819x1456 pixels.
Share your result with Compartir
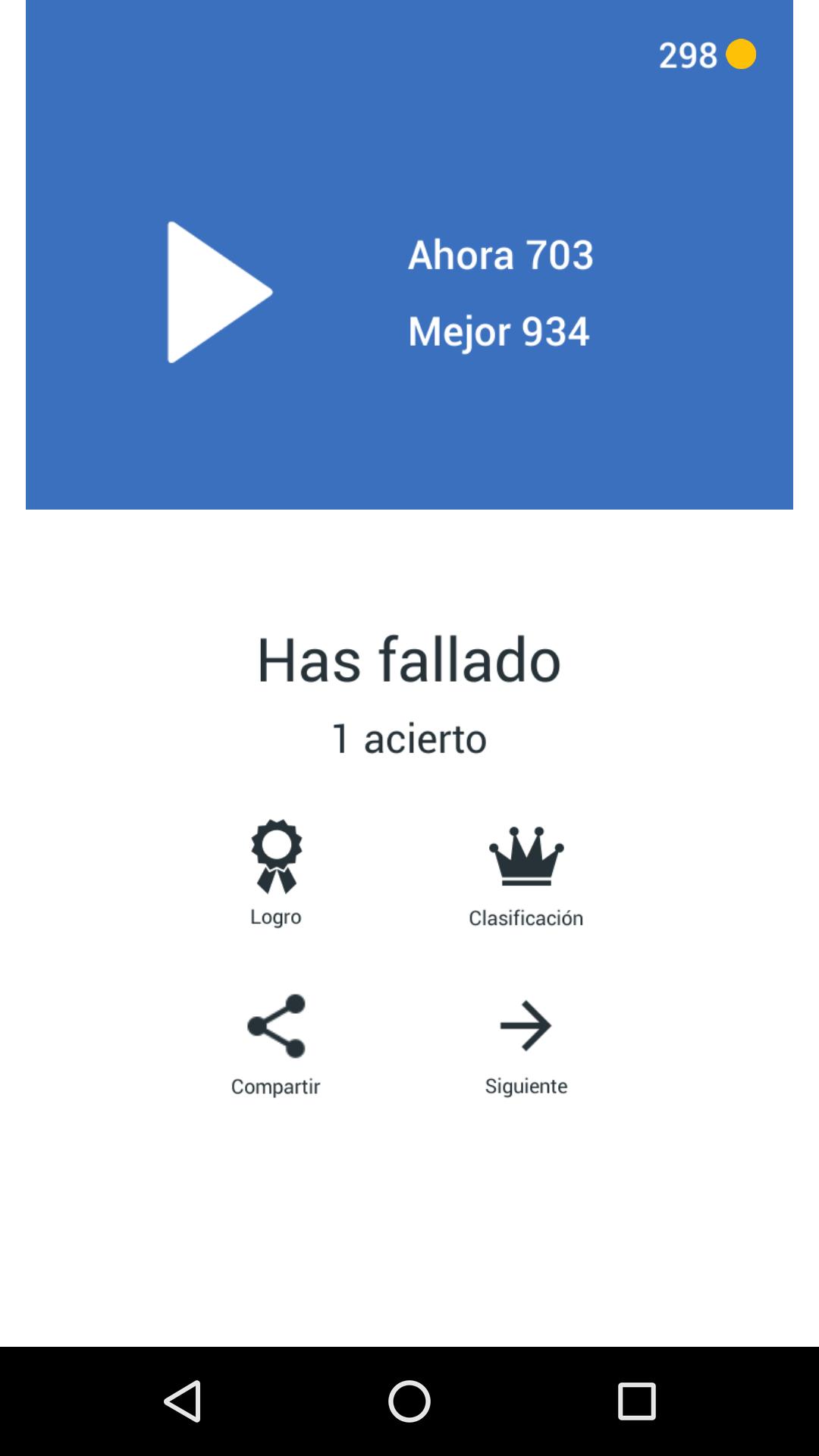(276, 1043)
